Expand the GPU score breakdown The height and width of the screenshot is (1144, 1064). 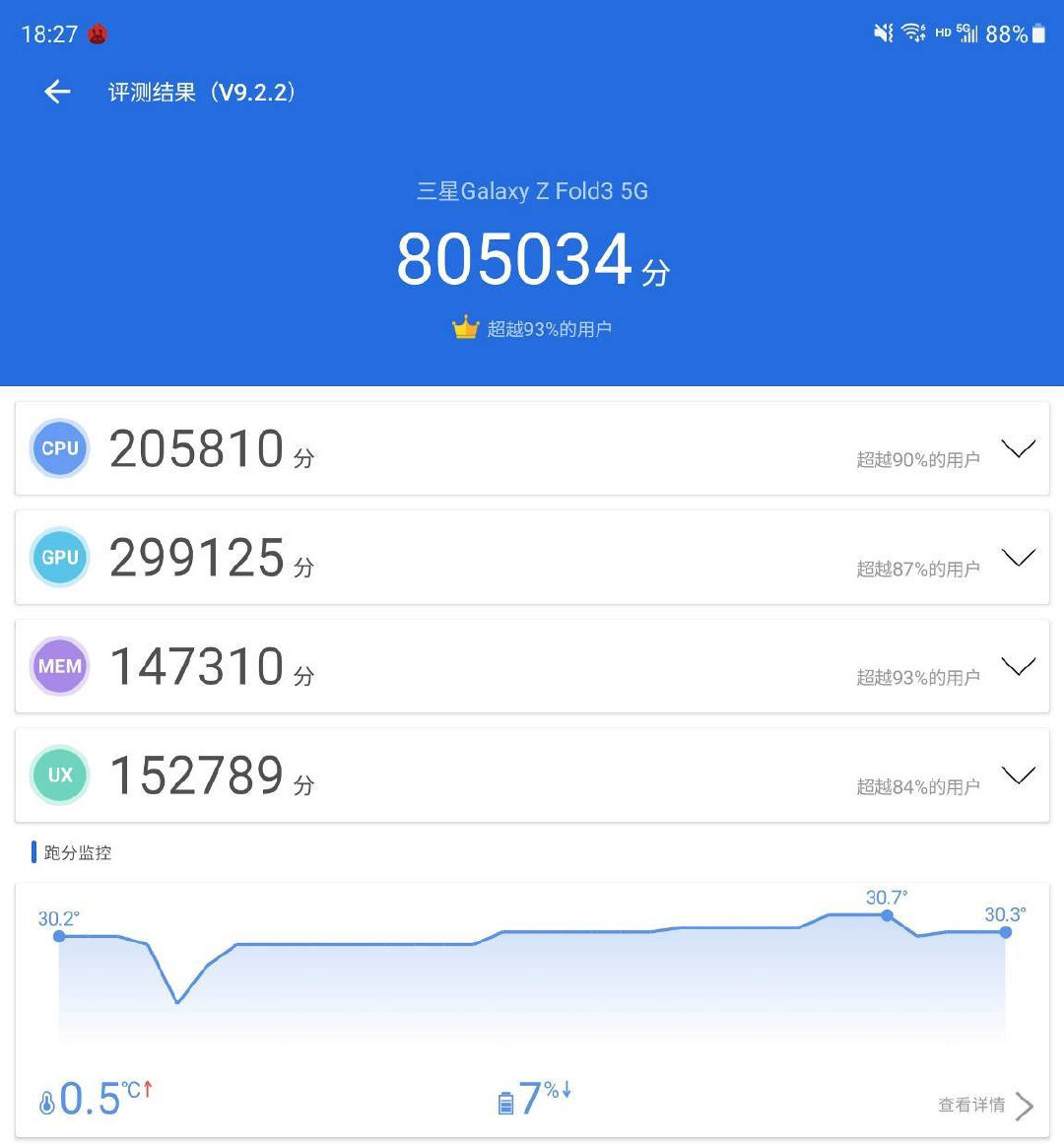(x=1018, y=558)
